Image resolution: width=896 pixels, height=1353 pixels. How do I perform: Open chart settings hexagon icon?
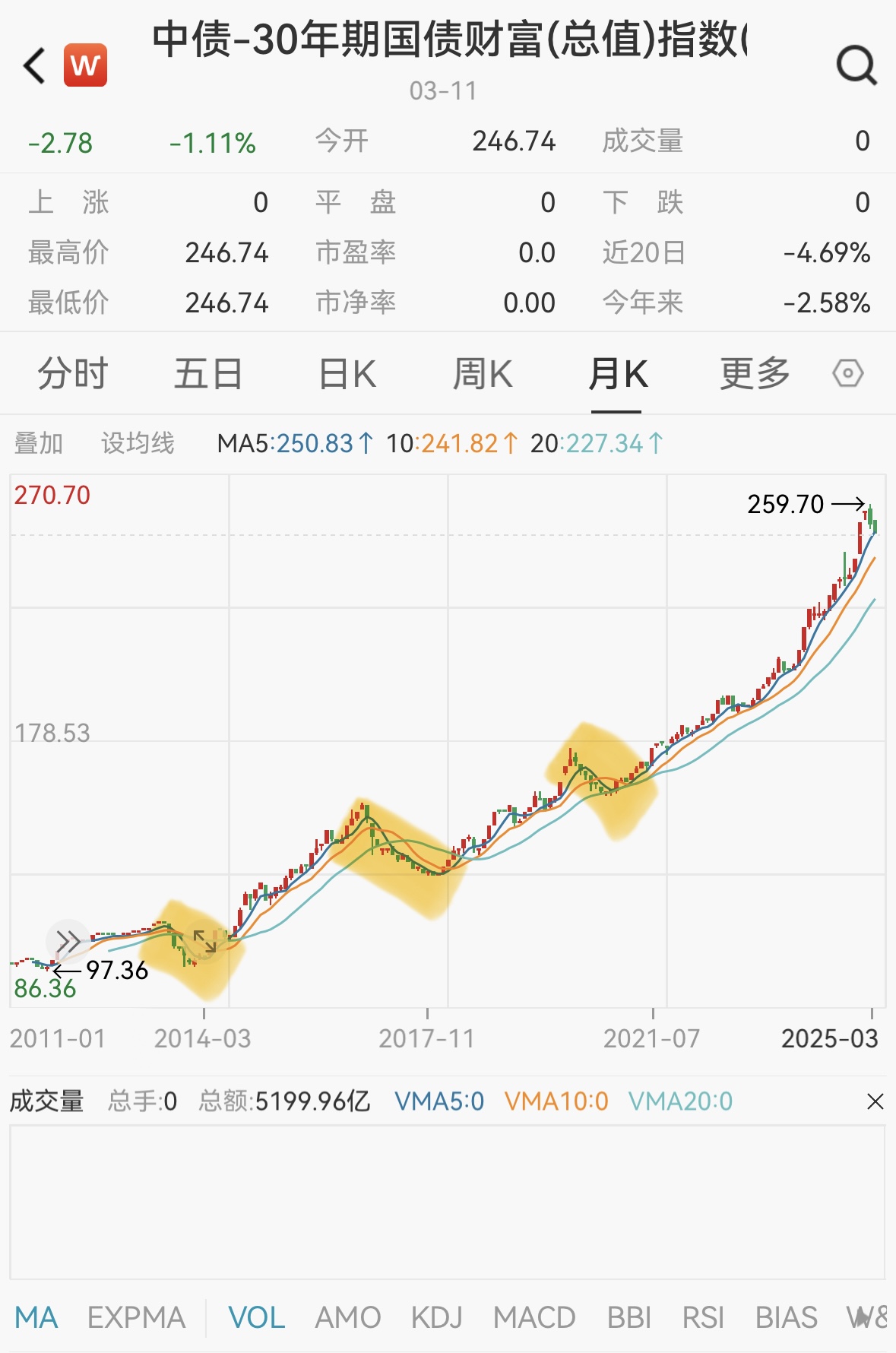[847, 374]
